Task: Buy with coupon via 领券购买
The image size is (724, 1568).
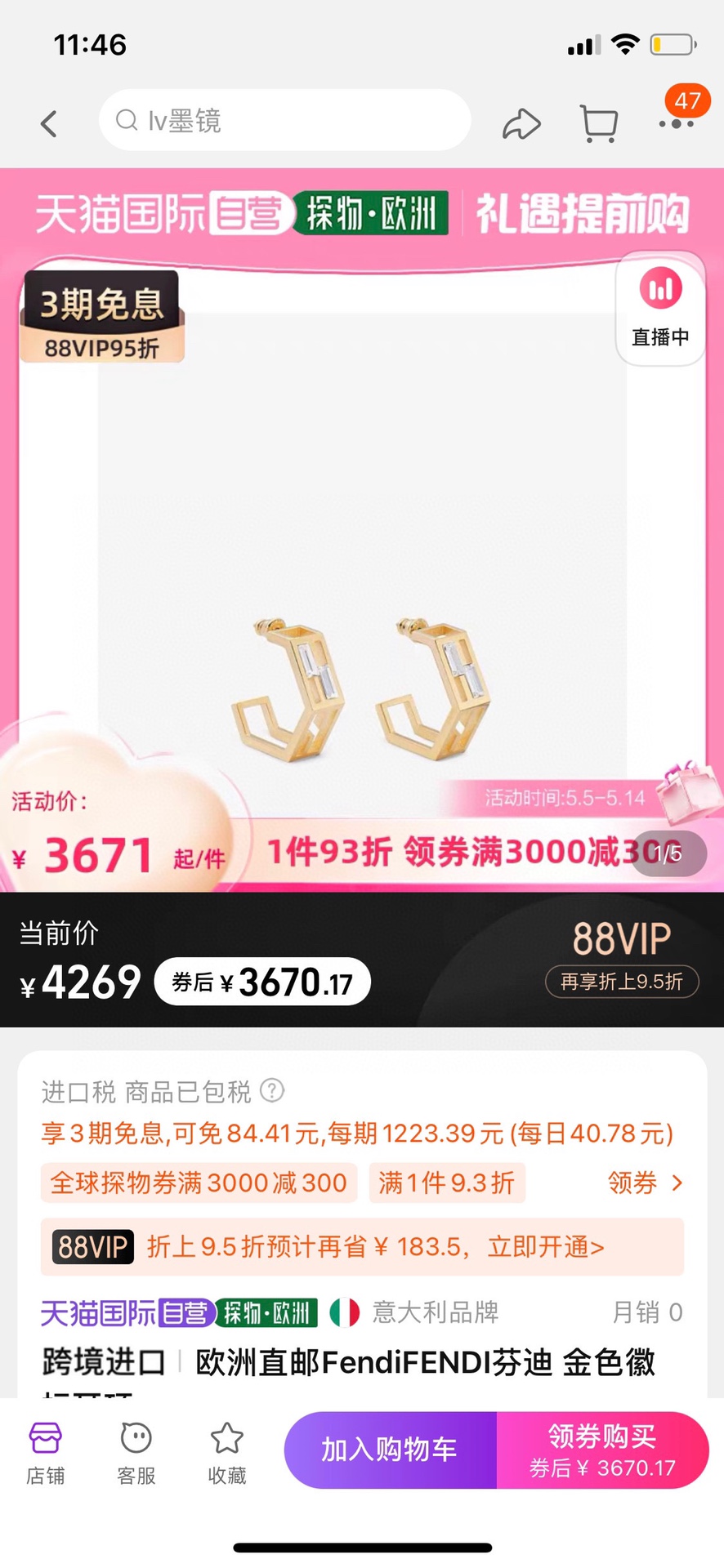Action: pyautogui.click(x=603, y=1450)
